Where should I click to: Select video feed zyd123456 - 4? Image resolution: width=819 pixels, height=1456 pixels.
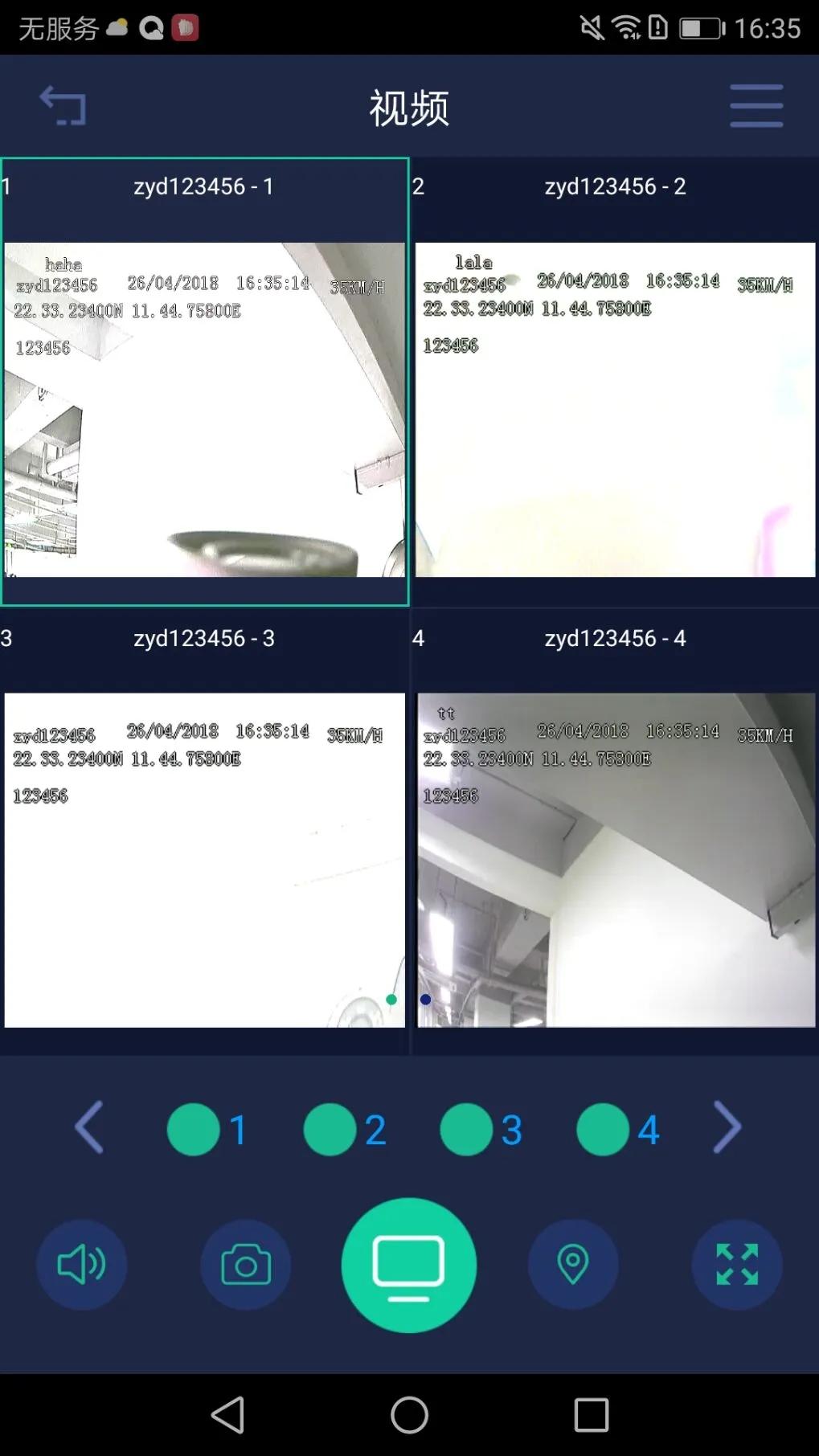tap(615, 859)
